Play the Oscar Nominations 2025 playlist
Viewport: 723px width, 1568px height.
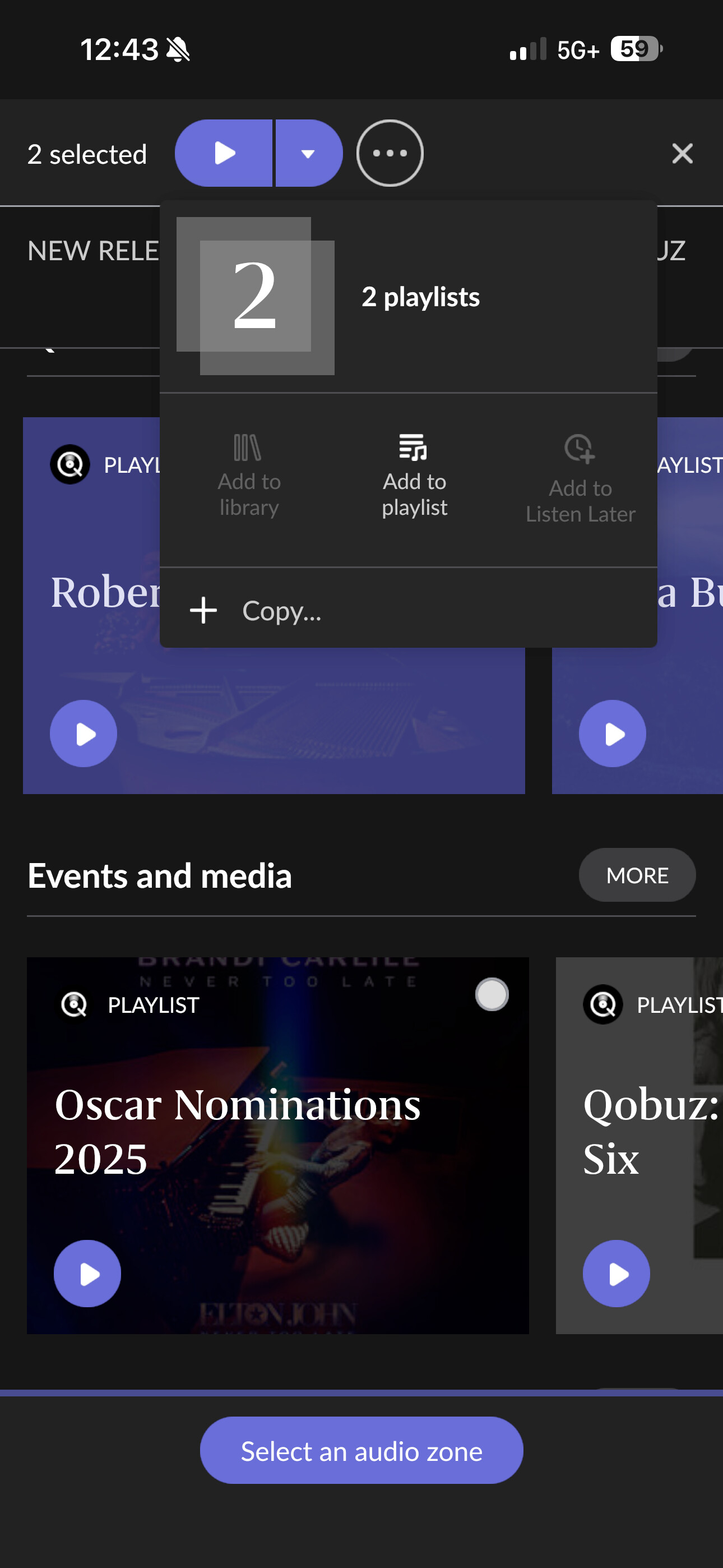(87, 1274)
